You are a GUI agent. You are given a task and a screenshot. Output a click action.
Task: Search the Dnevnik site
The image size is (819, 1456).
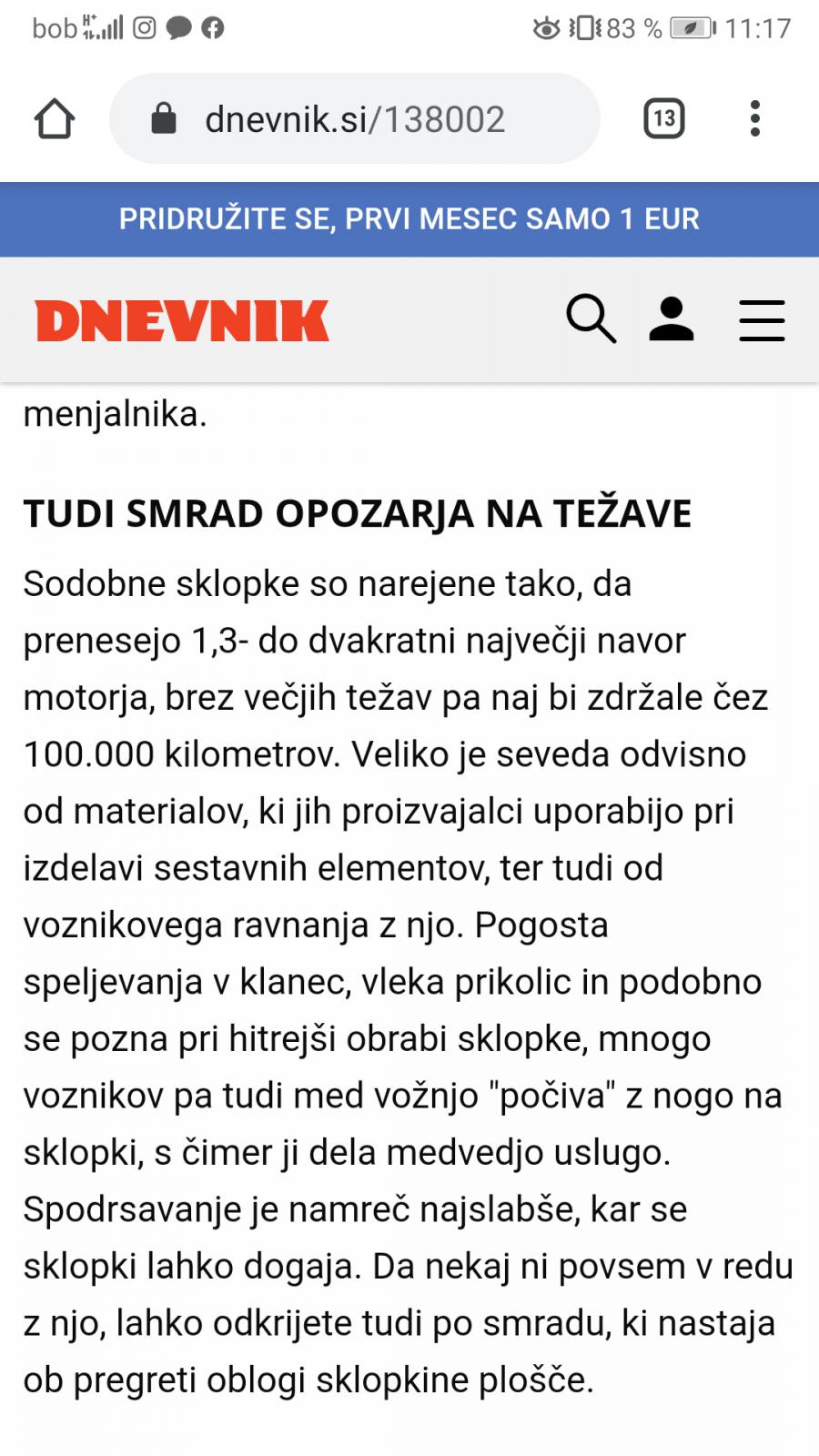[591, 319]
